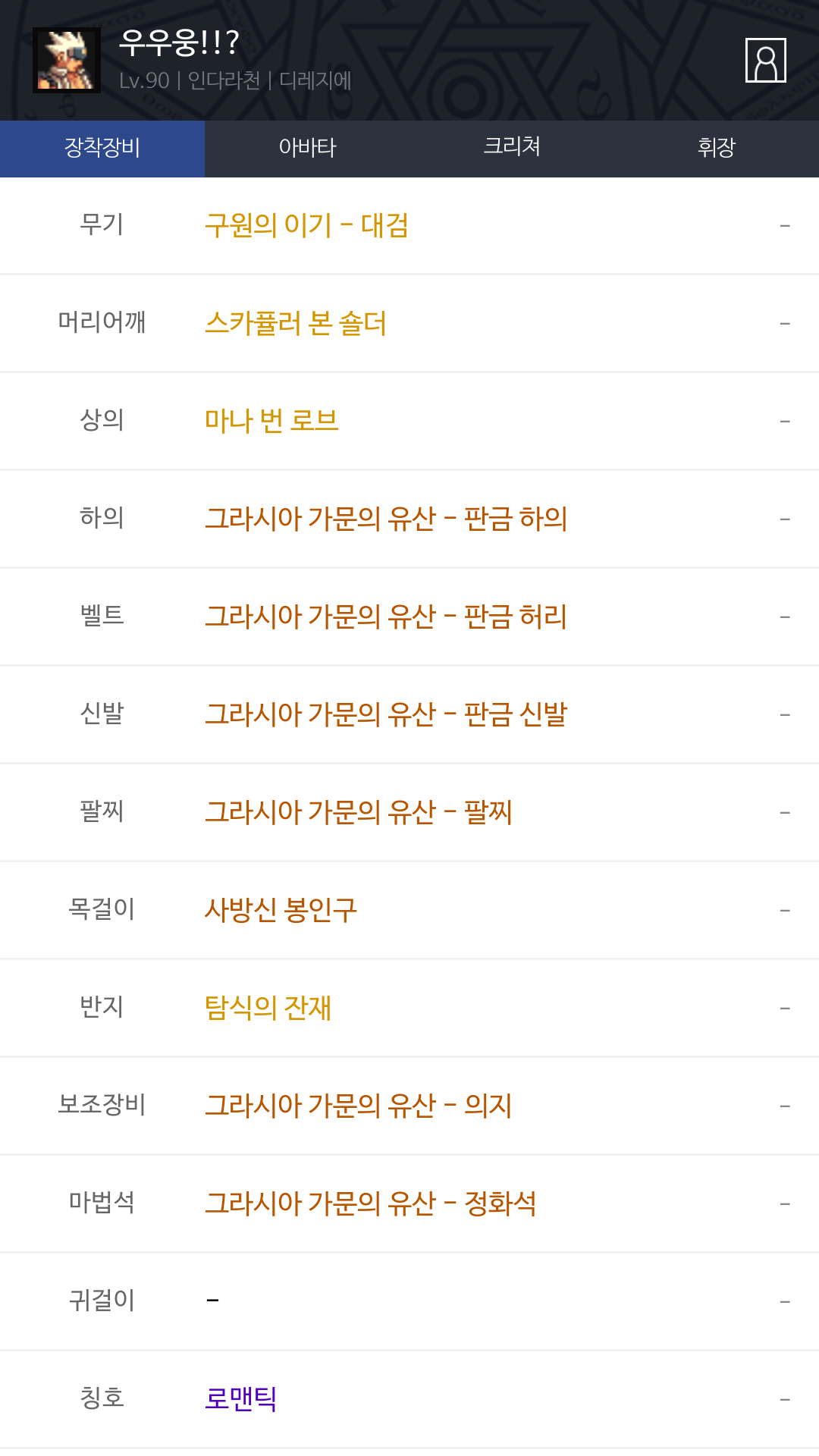The width and height of the screenshot is (819, 1456).
Task: Open the 판금 허리 belt item
Action: pyautogui.click(x=386, y=617)
